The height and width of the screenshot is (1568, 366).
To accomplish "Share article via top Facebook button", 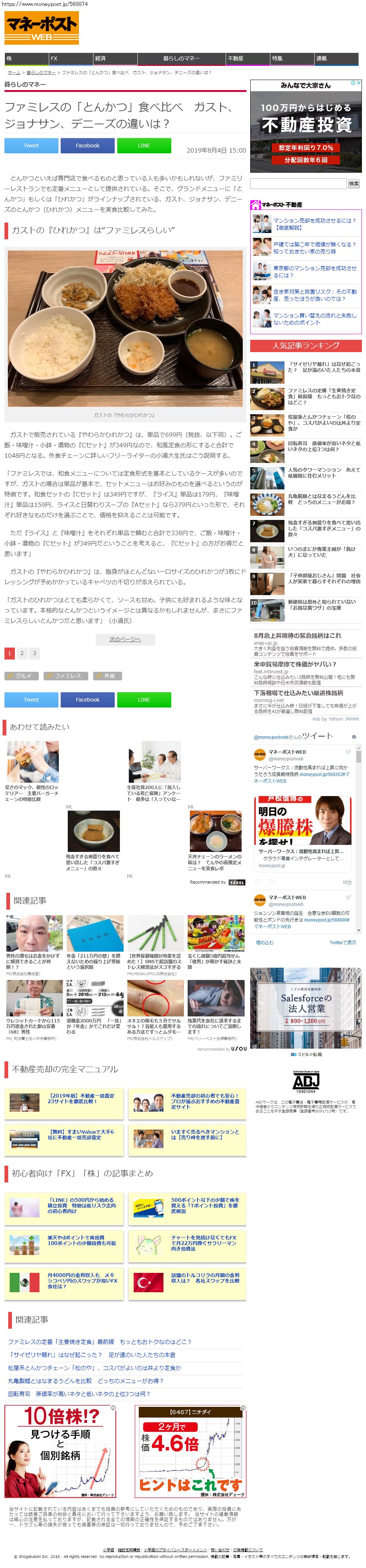I will pyautogui.click(x=88, y=146).
